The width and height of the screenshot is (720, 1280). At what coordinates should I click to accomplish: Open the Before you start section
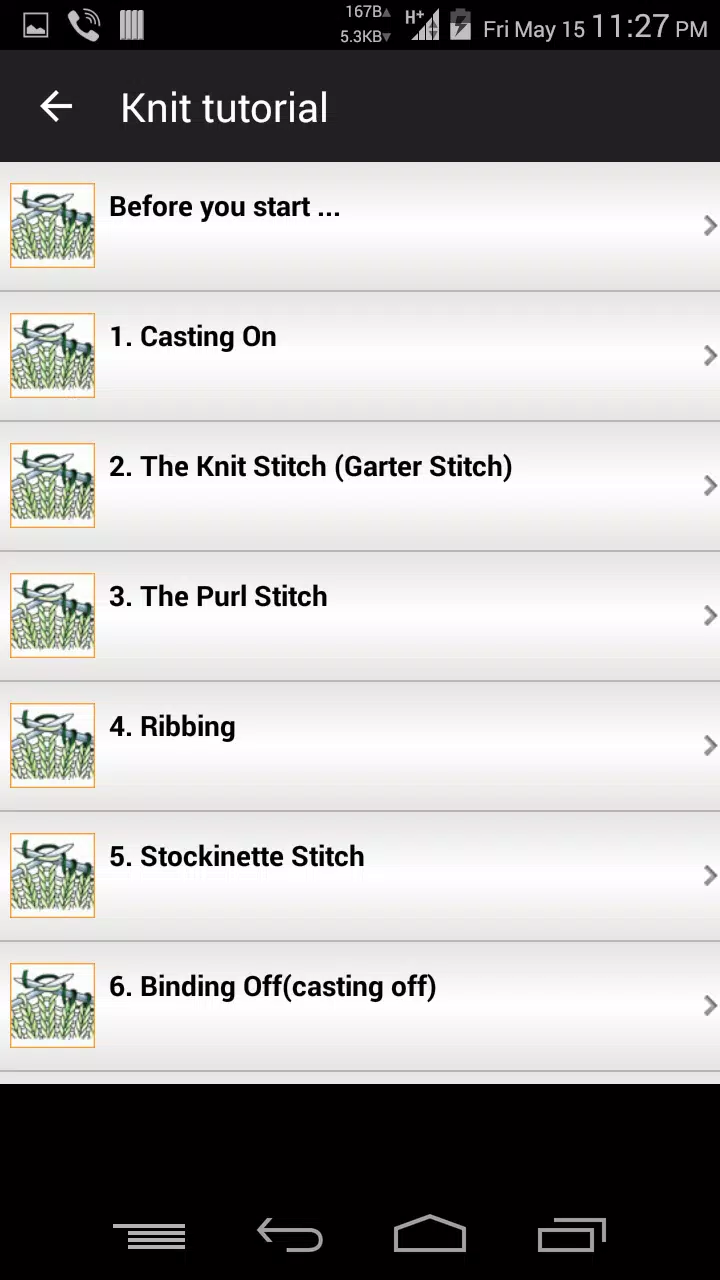[360, 226]
